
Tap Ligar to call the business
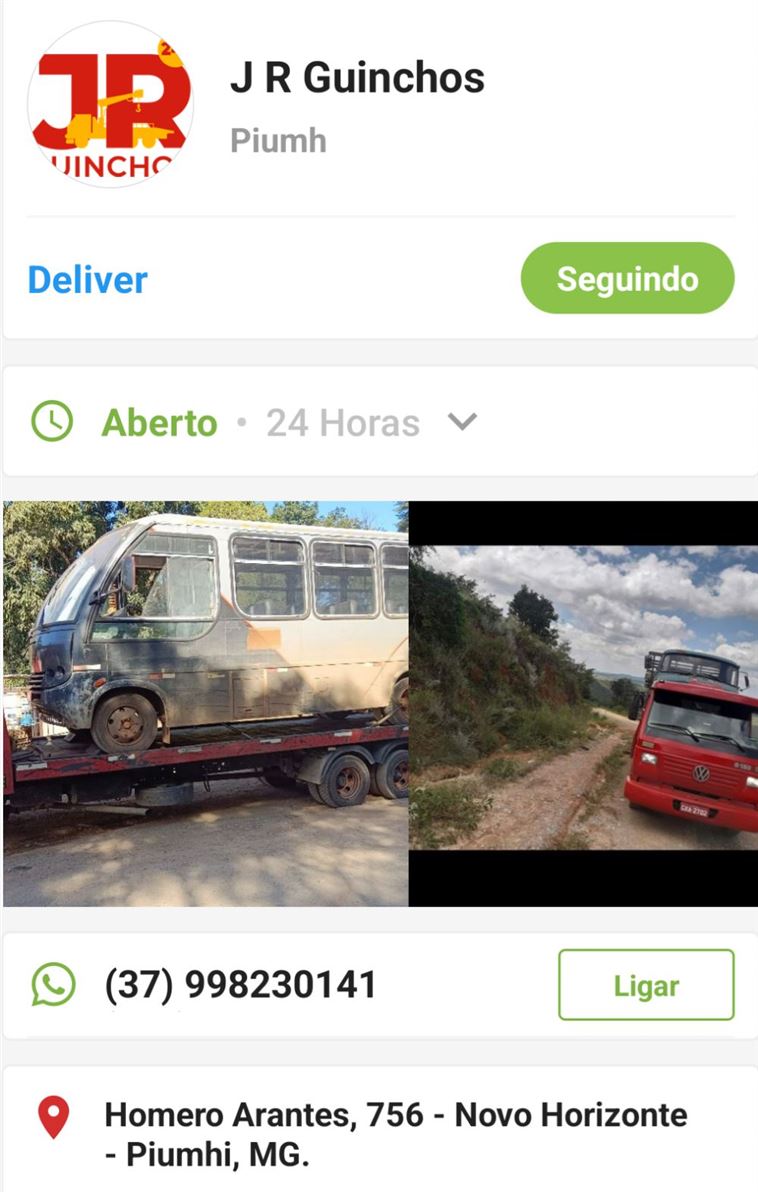click(x=645, y=986)
